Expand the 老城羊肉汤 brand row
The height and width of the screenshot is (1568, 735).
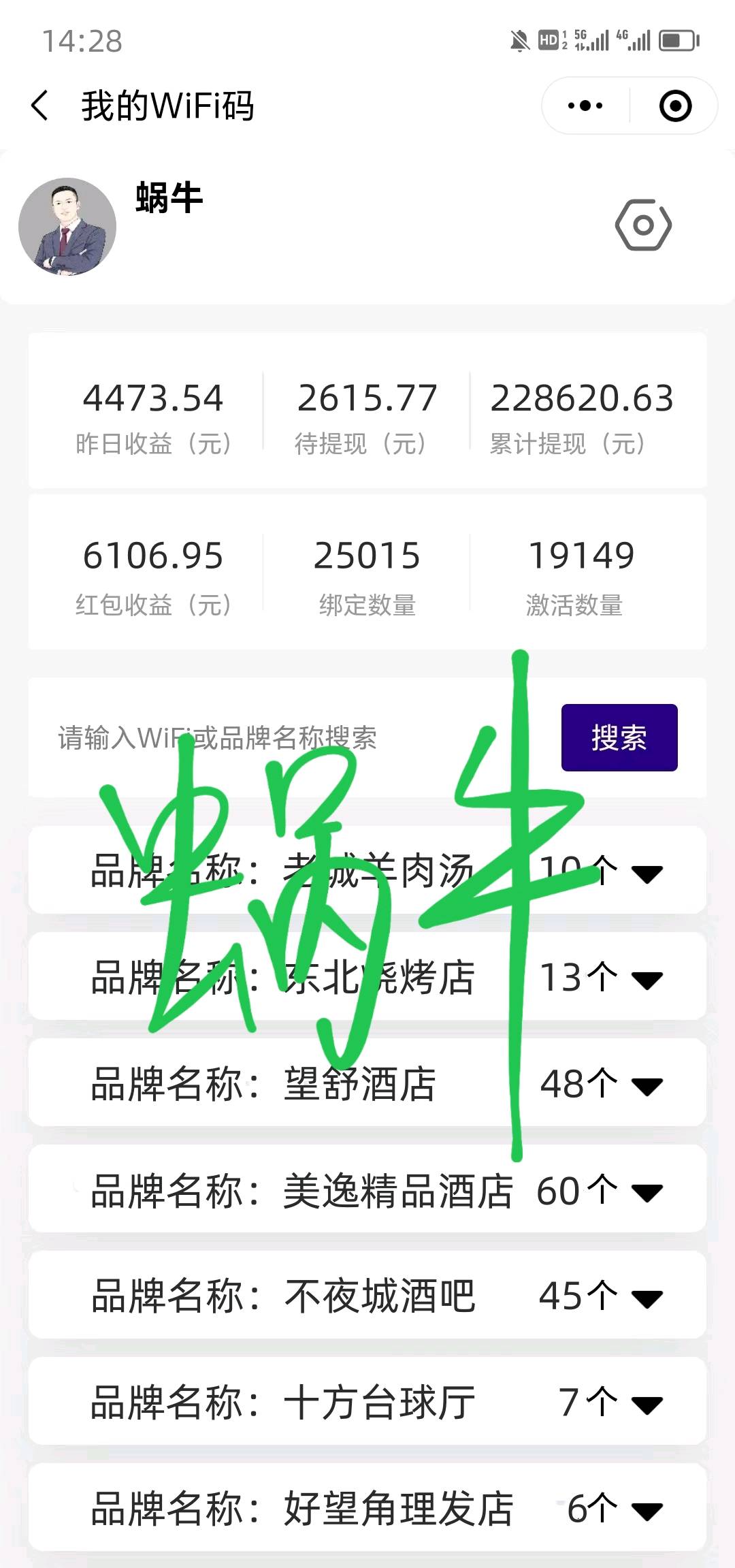647,873
